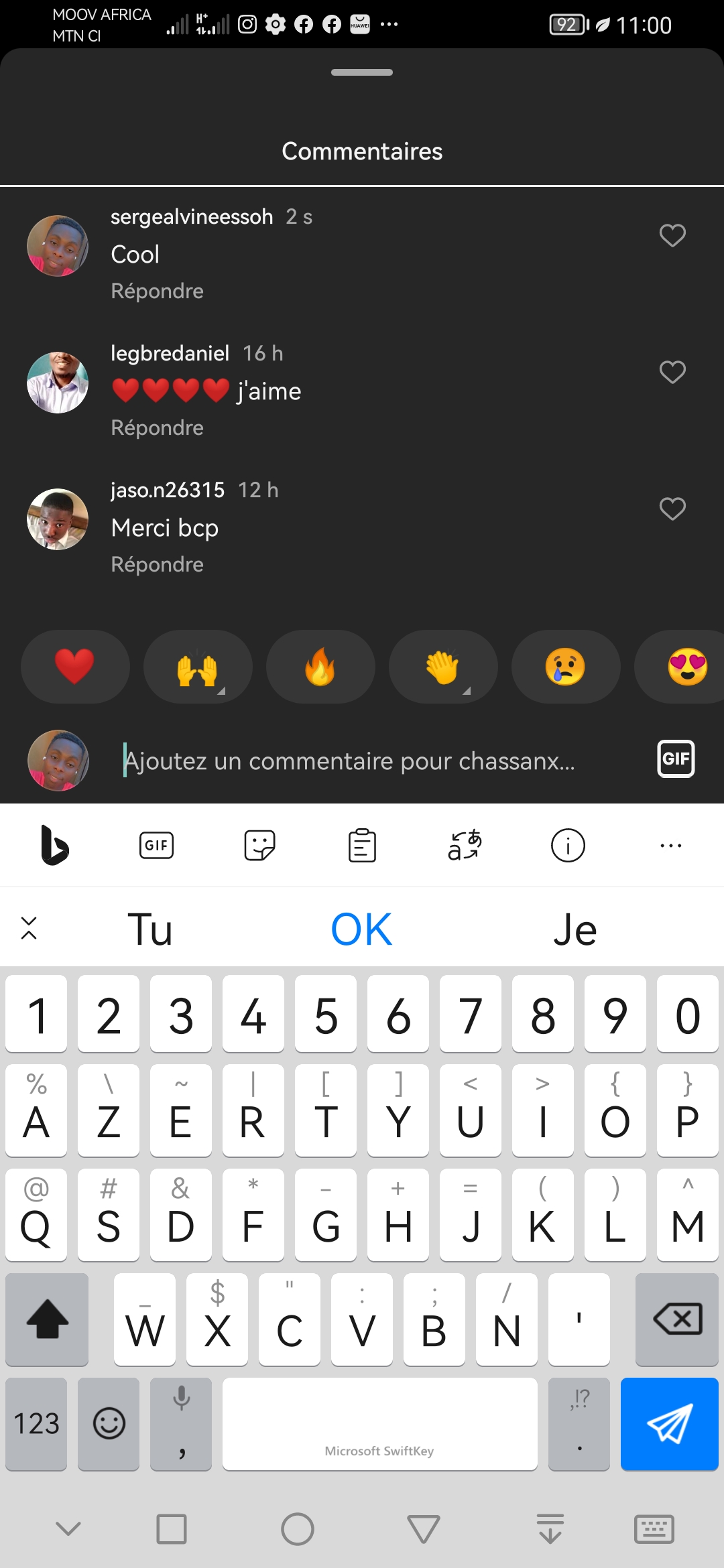724x1568 pixels.
Task: Tap the backspace key
Action: pos(677,1319)
